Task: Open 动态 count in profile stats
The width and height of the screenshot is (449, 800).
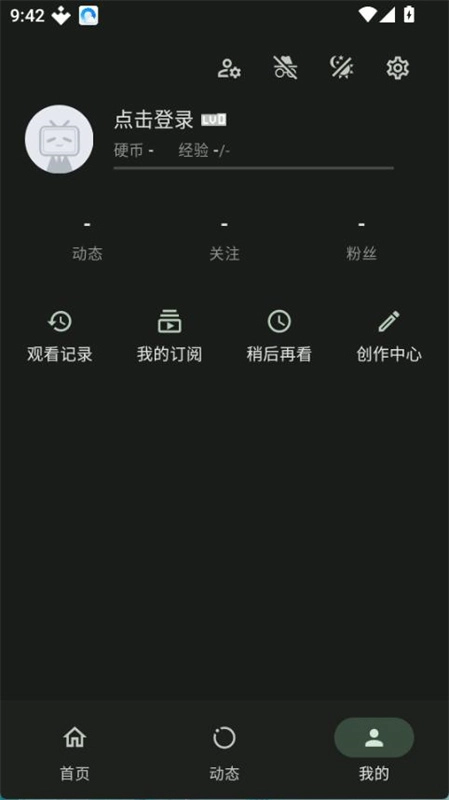Action: [x=87, y=240]
